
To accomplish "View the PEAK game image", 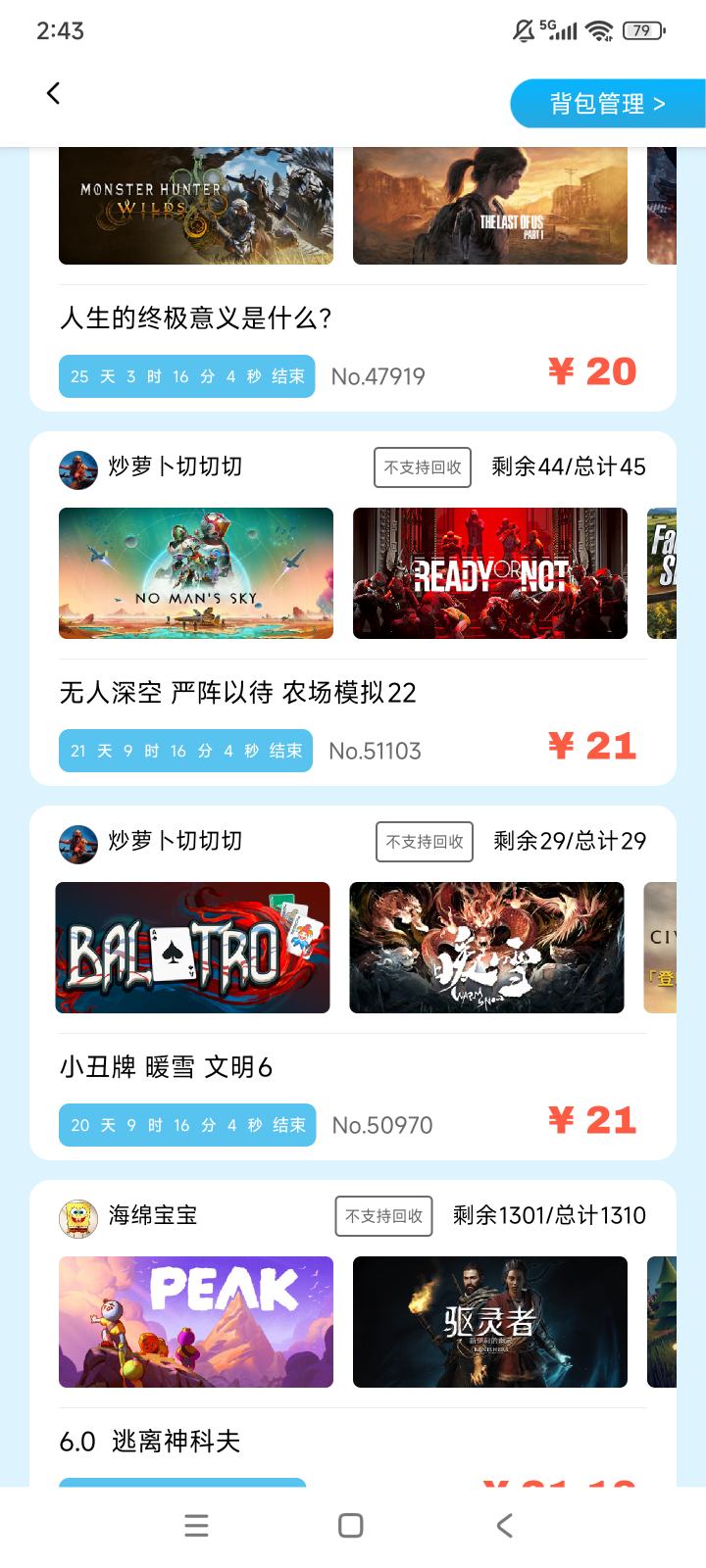I will tap(196, 1322).
